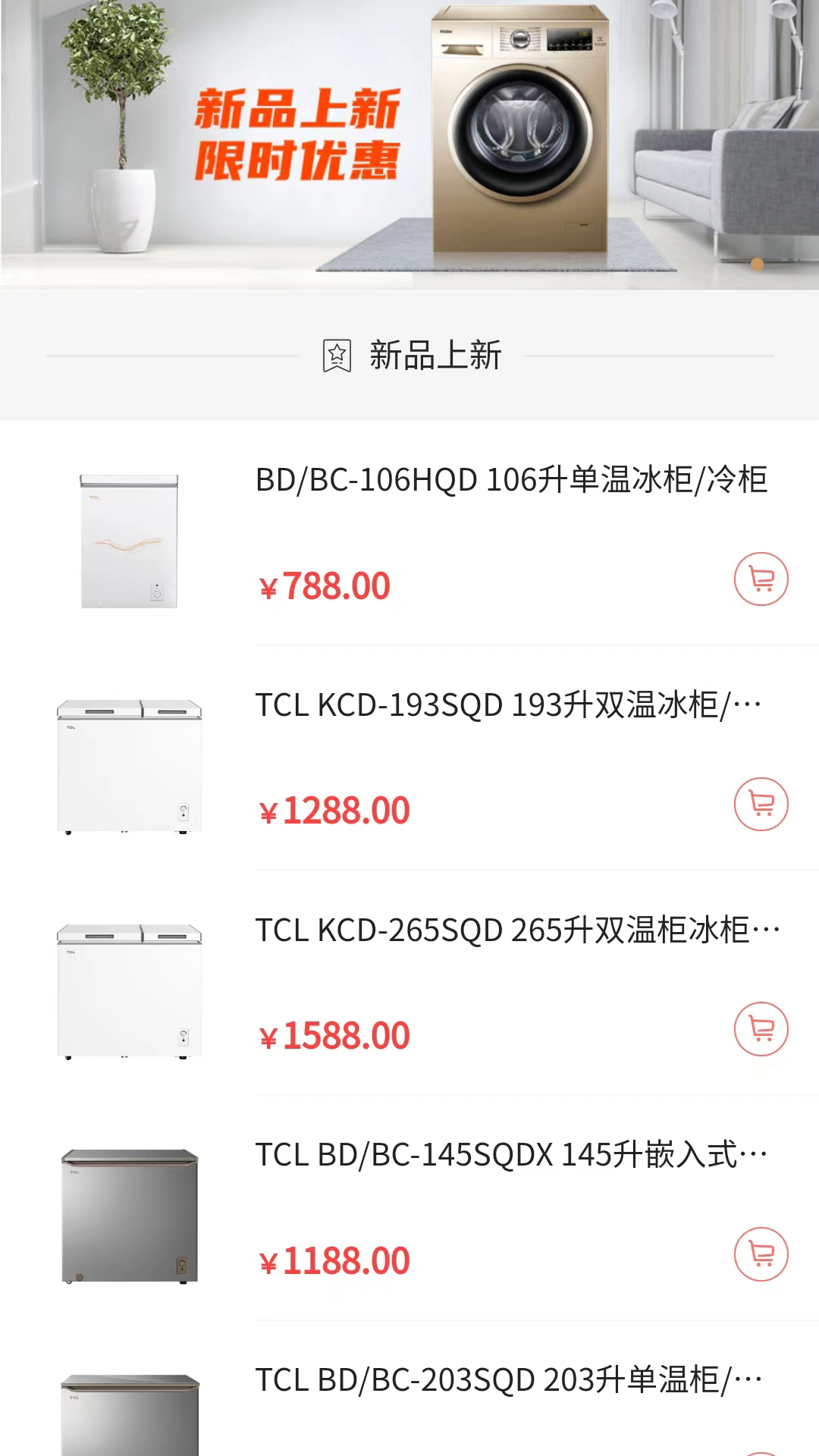Open BD/BC-106HQD 106升单温冰柜 product

tap(511, 480)
